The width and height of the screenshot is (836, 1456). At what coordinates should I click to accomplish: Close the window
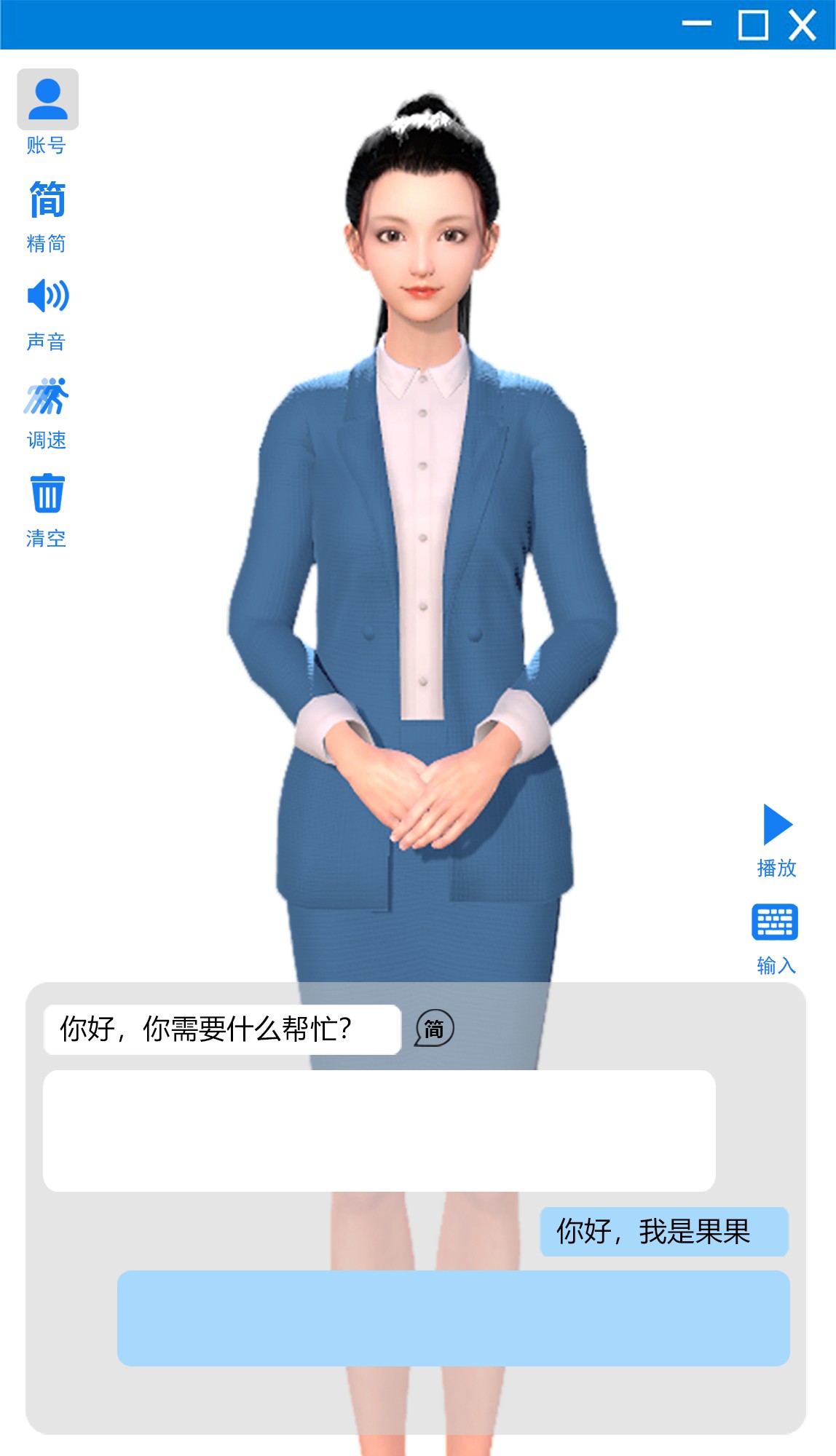click(803, 25)
